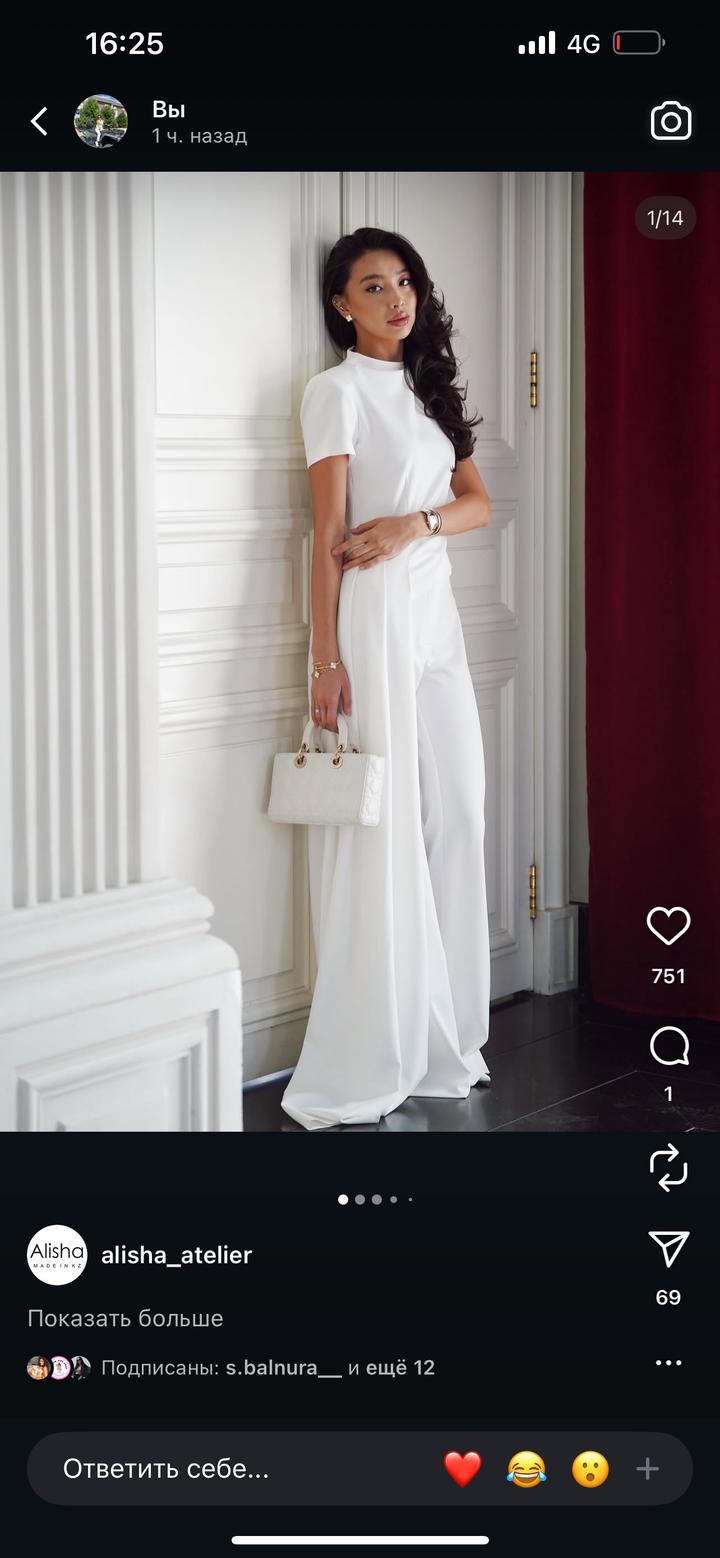Viewport: 720px width, 1558px height.
Task: React with the laughing emoji
Action: click(526, 1469)
